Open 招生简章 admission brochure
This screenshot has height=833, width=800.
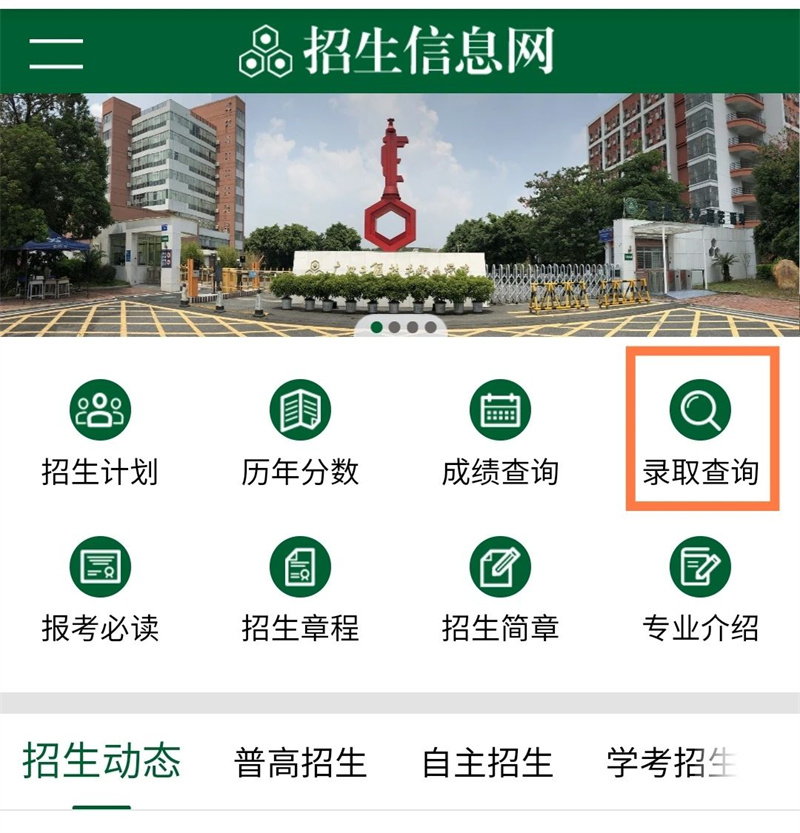coord(500,590)
